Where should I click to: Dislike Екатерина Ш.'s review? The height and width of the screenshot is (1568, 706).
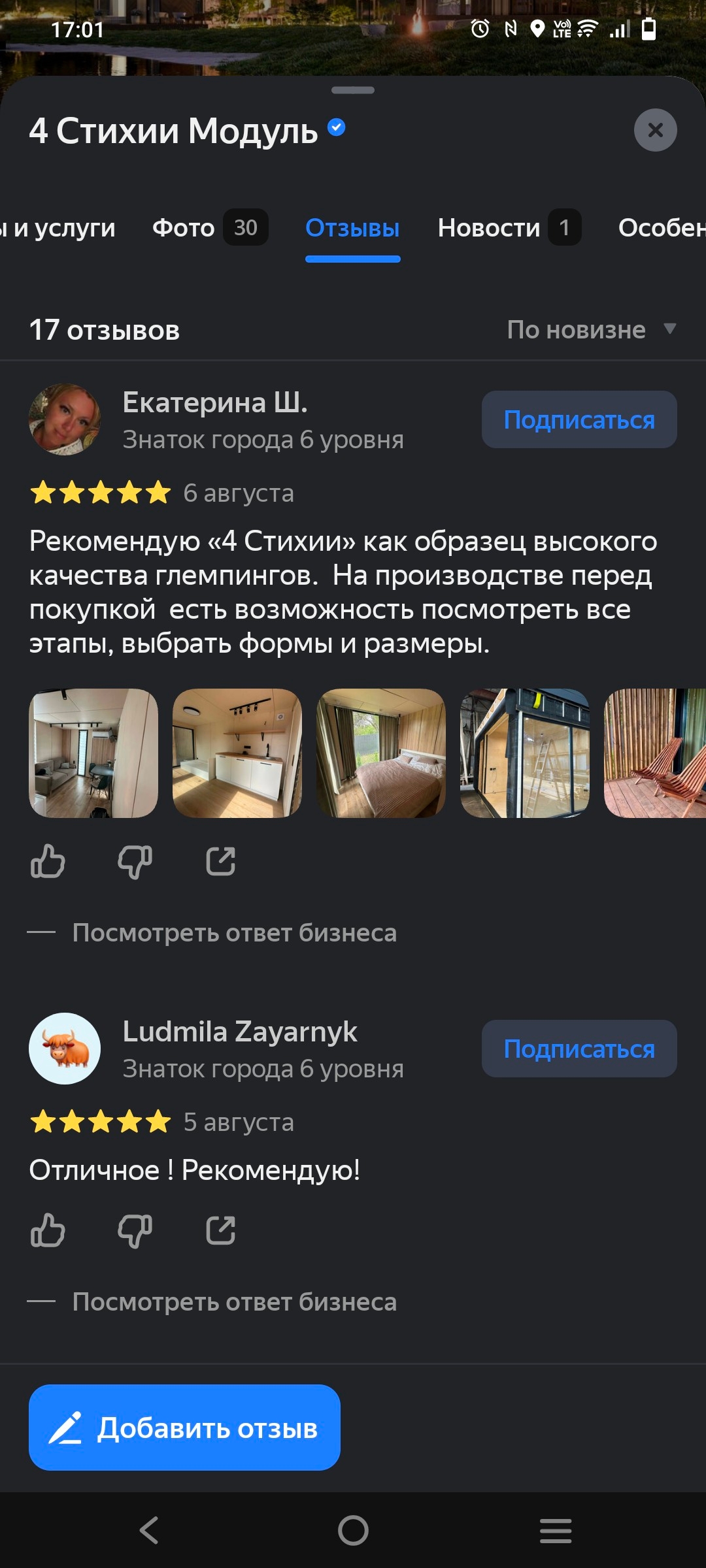point(135,861)
